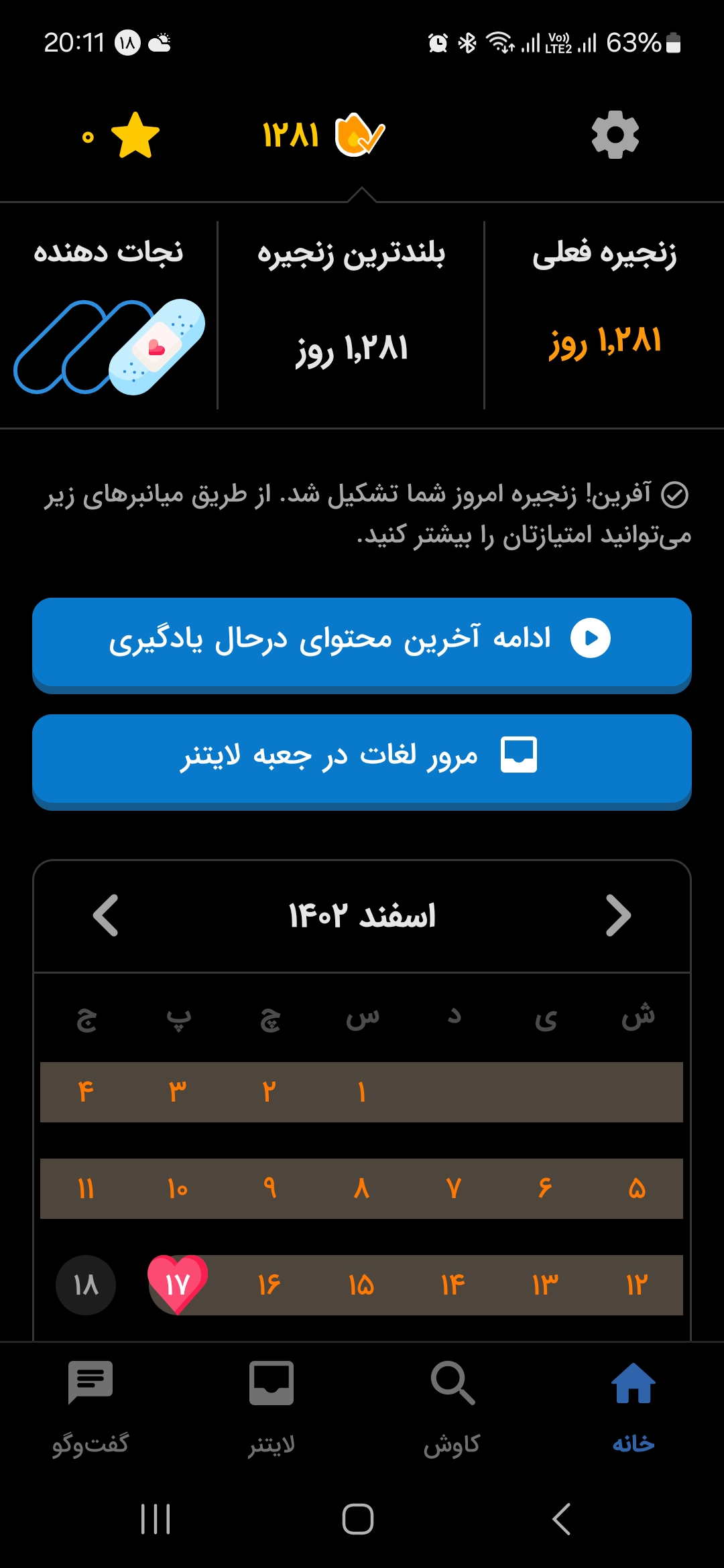The image size is (724, 1568).
Task: Open the star points indicator
Action: 121,135
